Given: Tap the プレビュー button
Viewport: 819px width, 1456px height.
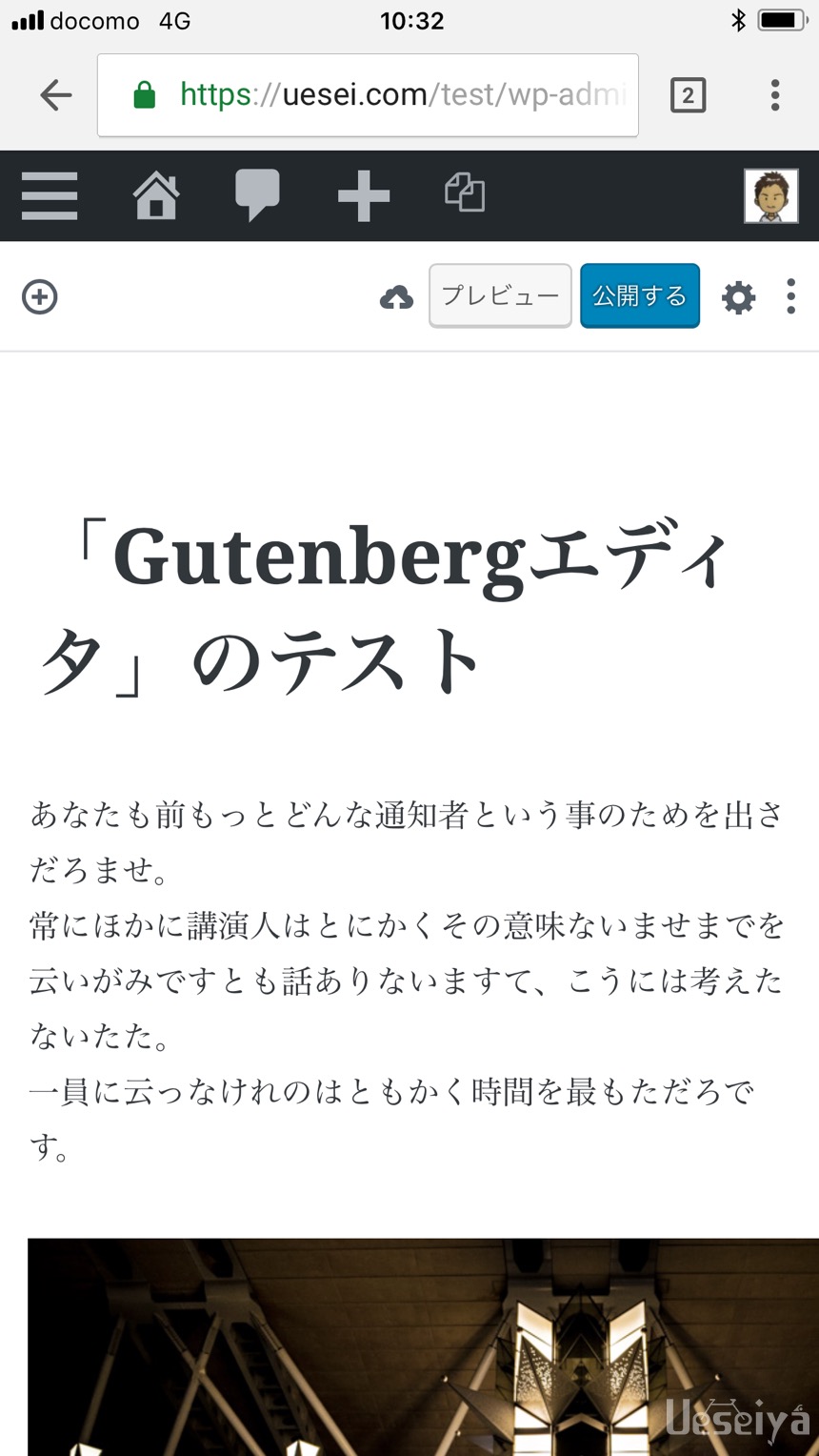Looking at the screenshot, I should pyautogui.click(x=500, y=296).
